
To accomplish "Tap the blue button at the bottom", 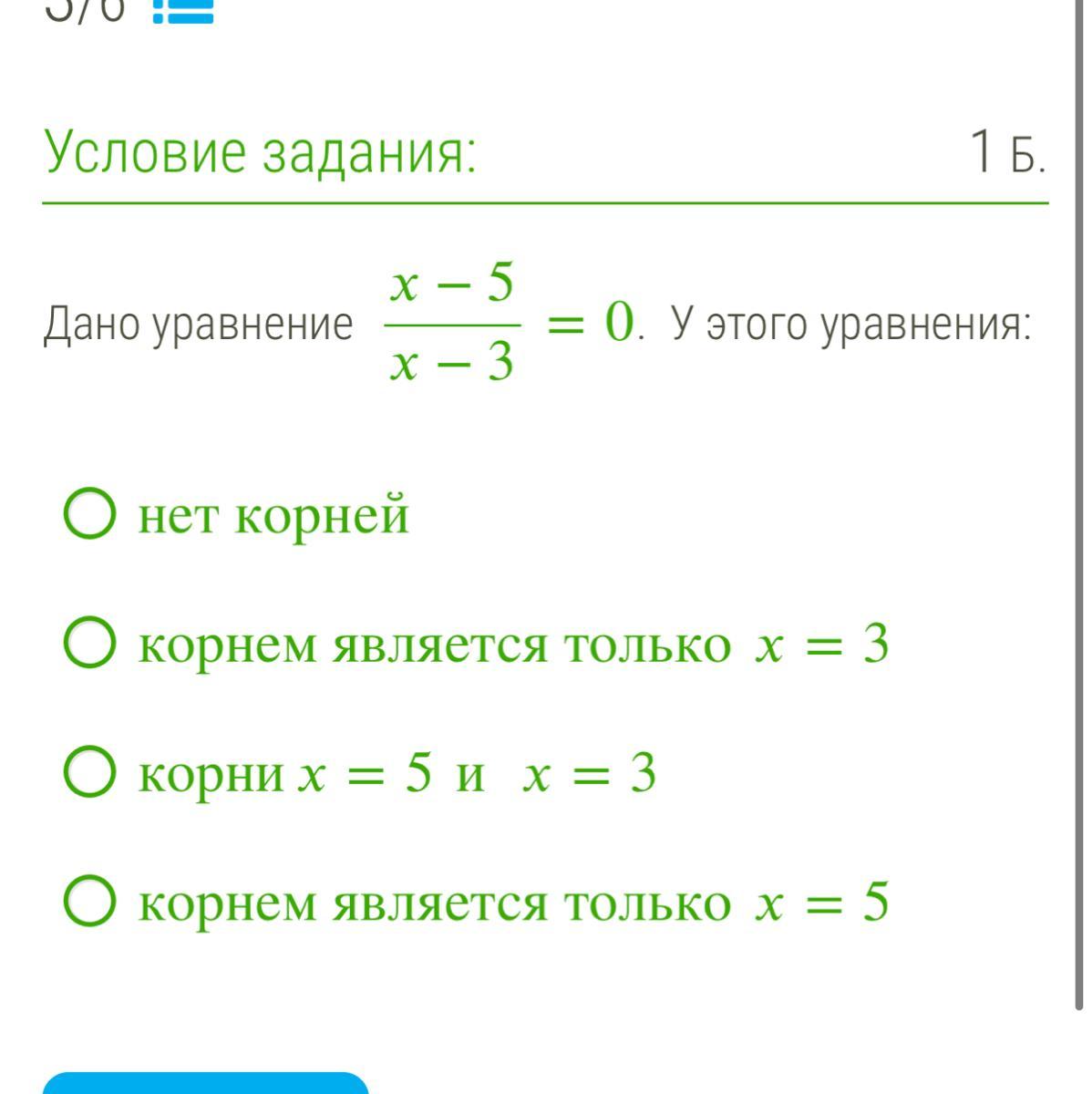I will 206,1084.
